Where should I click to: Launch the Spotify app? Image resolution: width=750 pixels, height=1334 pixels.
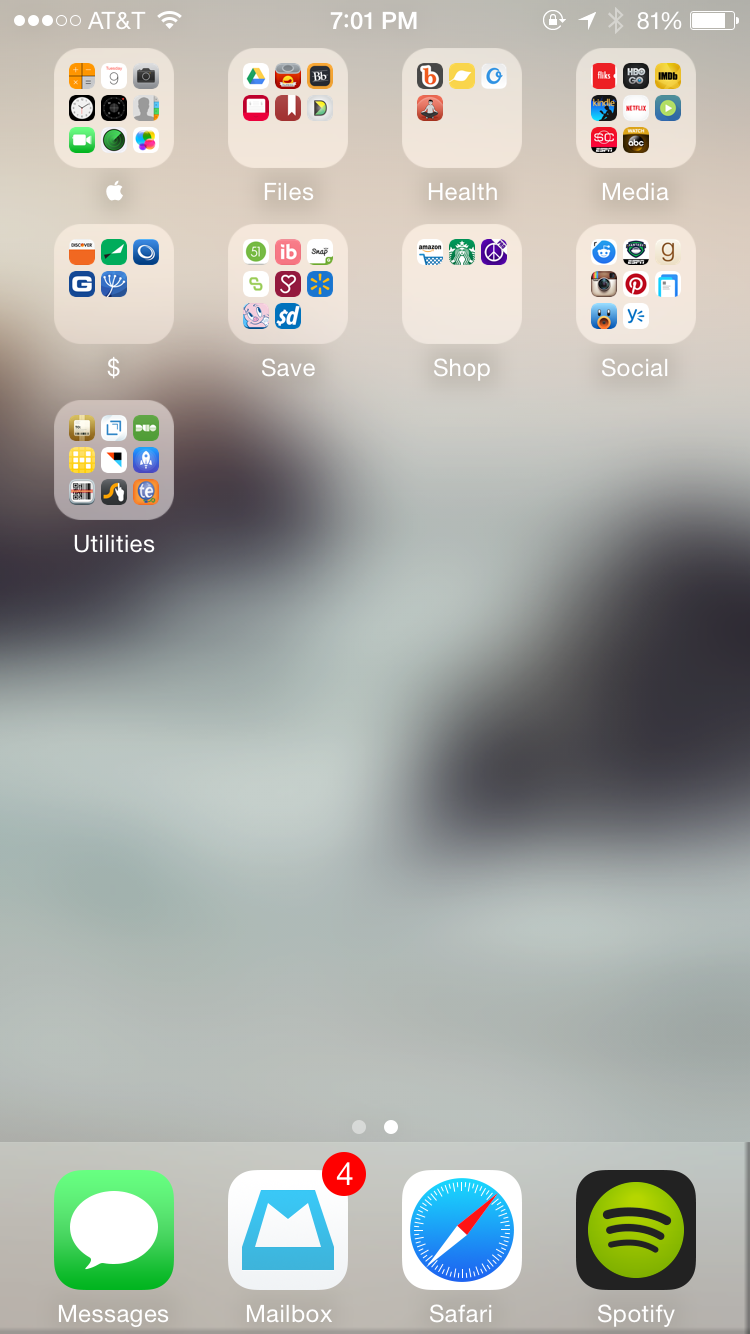point(636,1230)
